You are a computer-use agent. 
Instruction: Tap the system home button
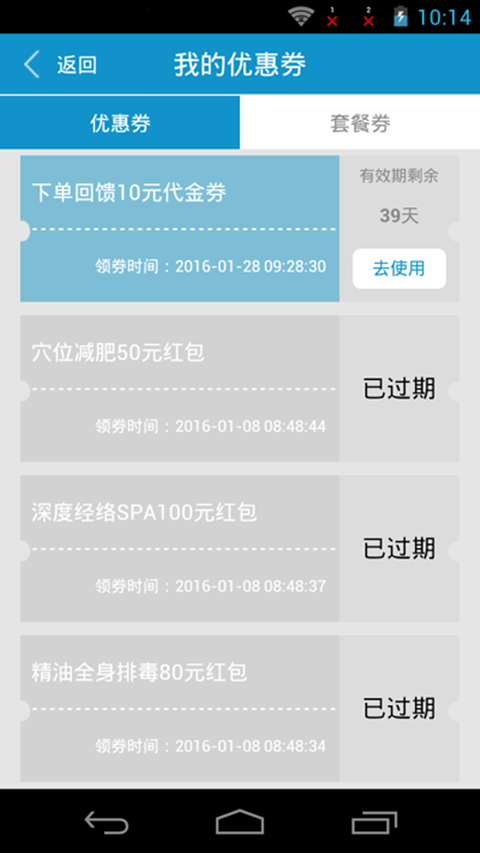tap(239, 821)
